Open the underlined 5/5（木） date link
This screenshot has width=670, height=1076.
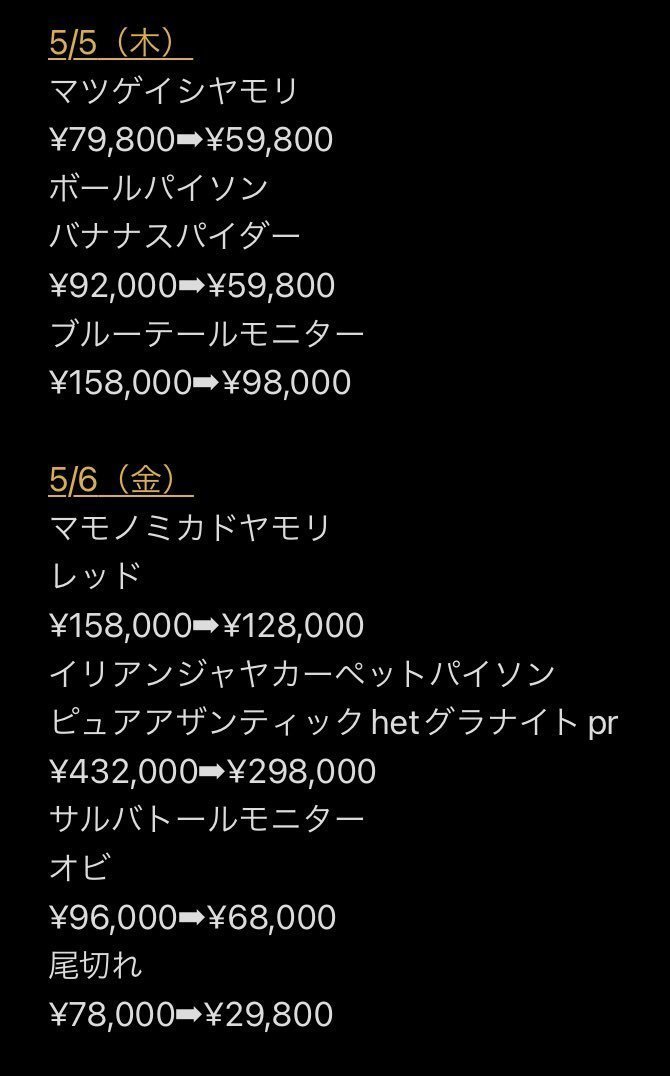pos(120,44)
